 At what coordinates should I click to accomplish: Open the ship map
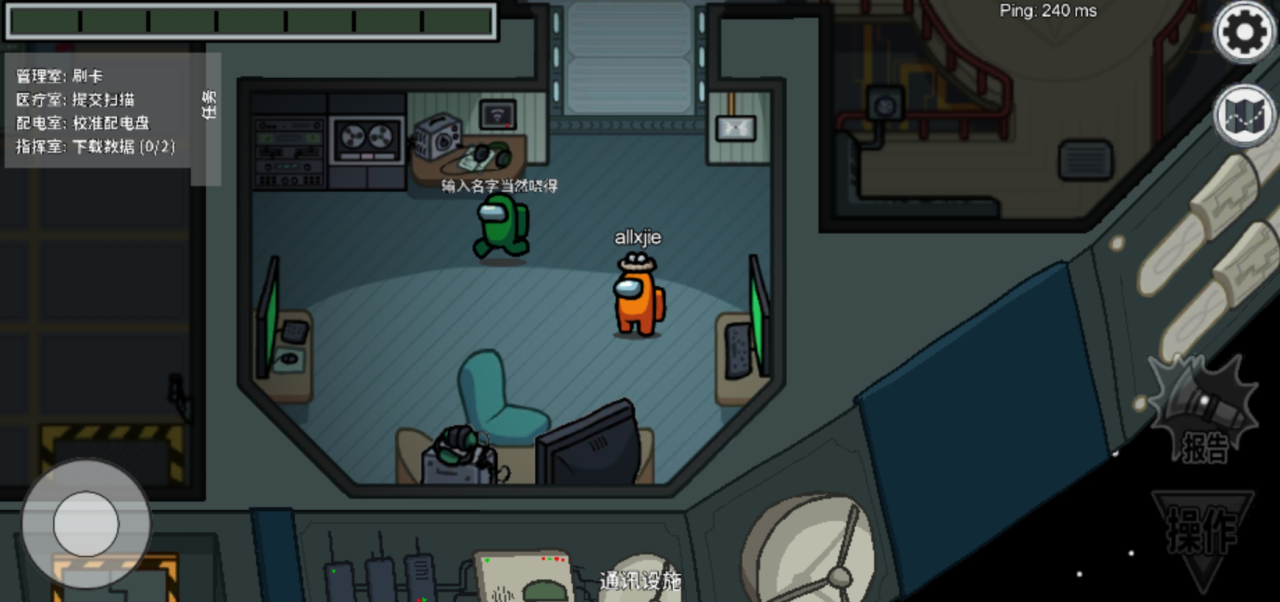[x=1245, y=115]
